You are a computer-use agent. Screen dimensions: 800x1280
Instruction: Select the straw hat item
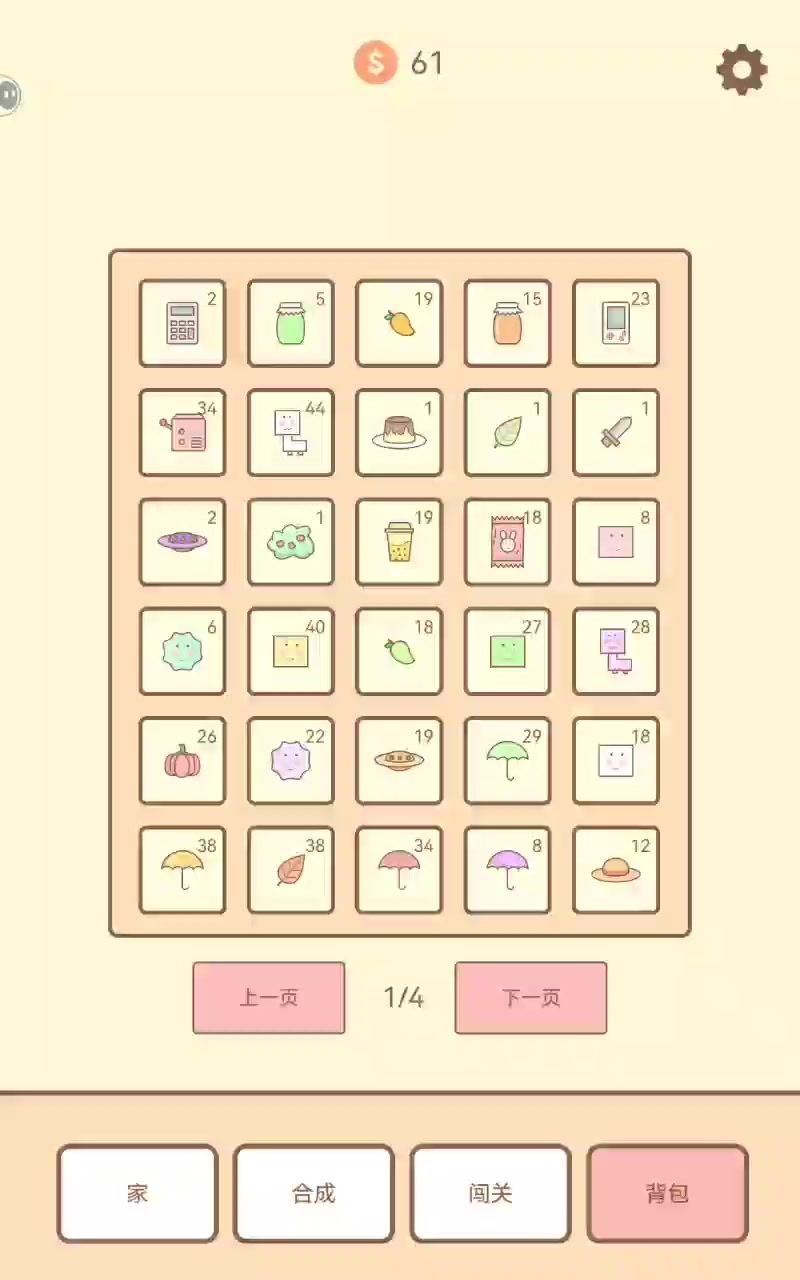click(616, 870)
